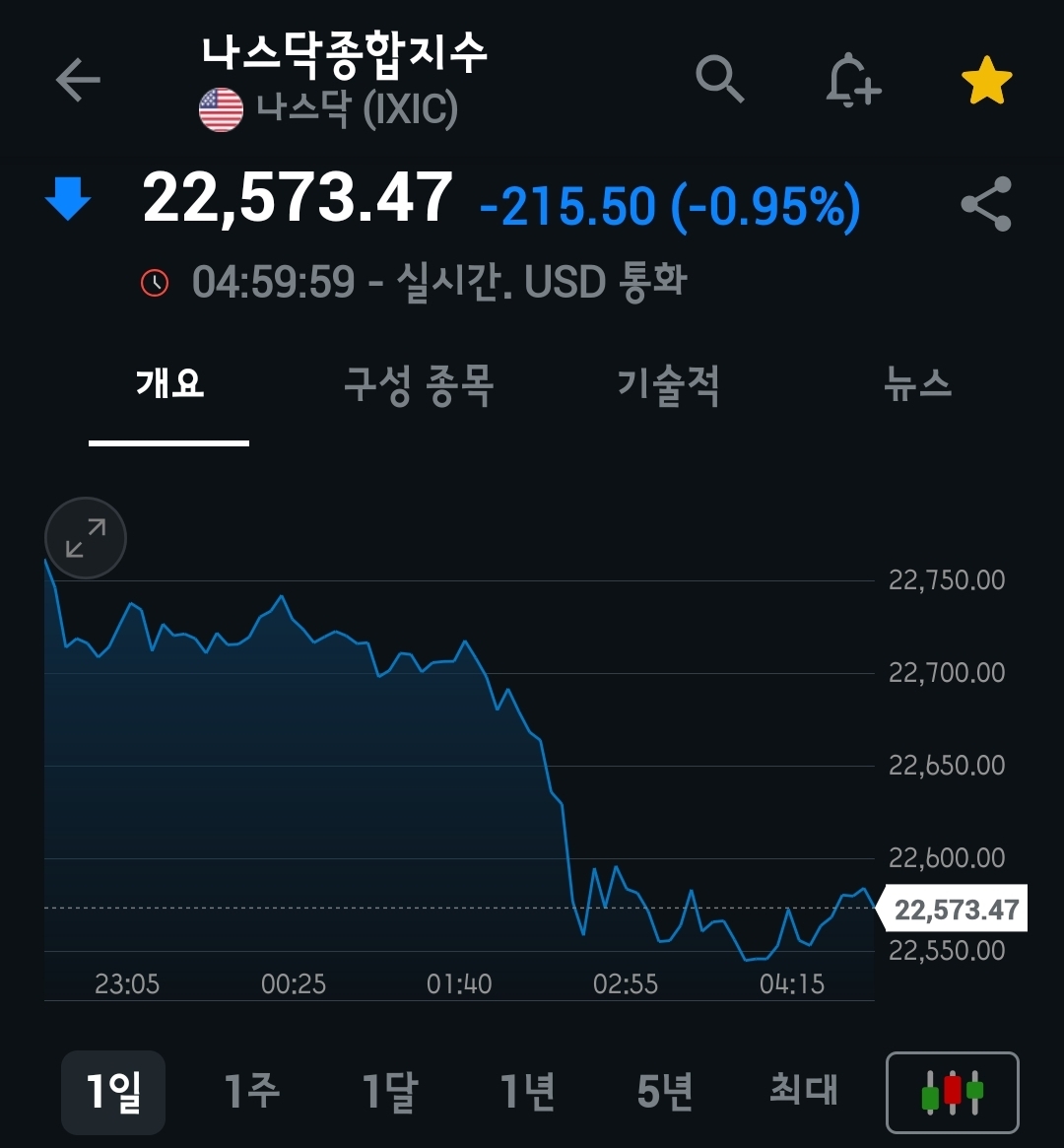The height and width of the screenshot is (1148, 1064).
Task: Open the 구성 종목 tab
Action: click(418, 384)
